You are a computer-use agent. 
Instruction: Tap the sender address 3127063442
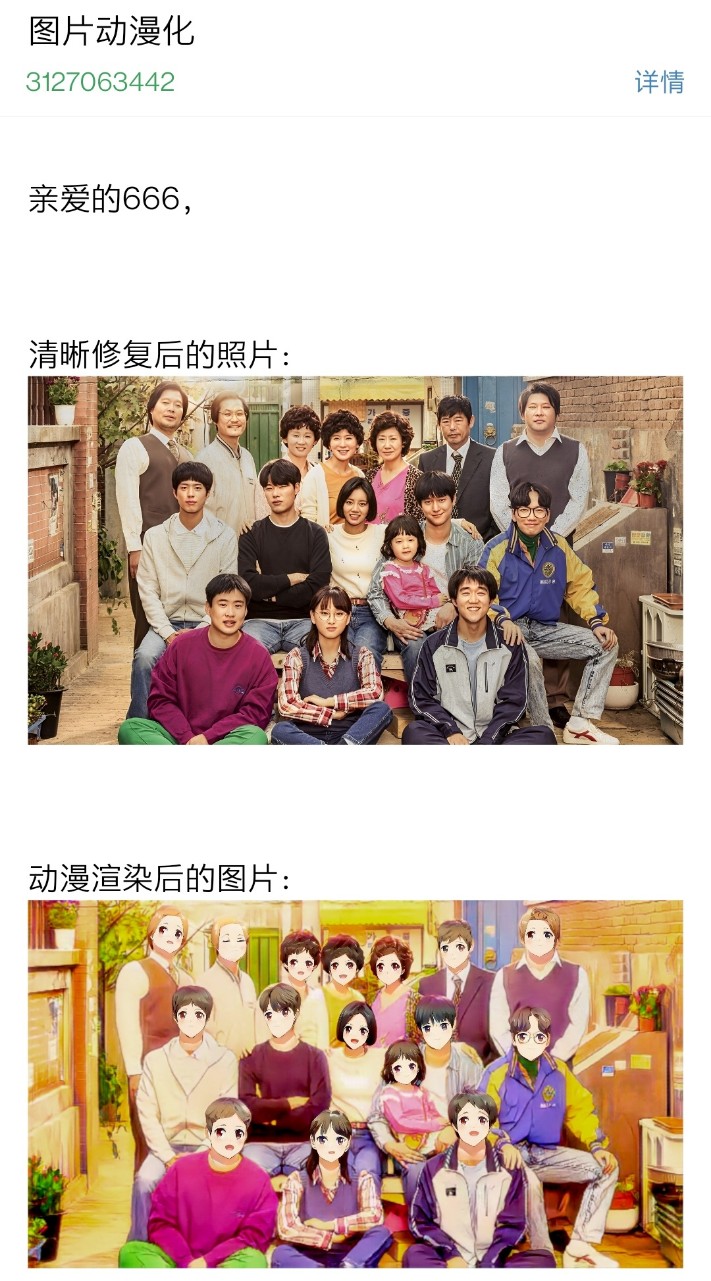[100, 82]
